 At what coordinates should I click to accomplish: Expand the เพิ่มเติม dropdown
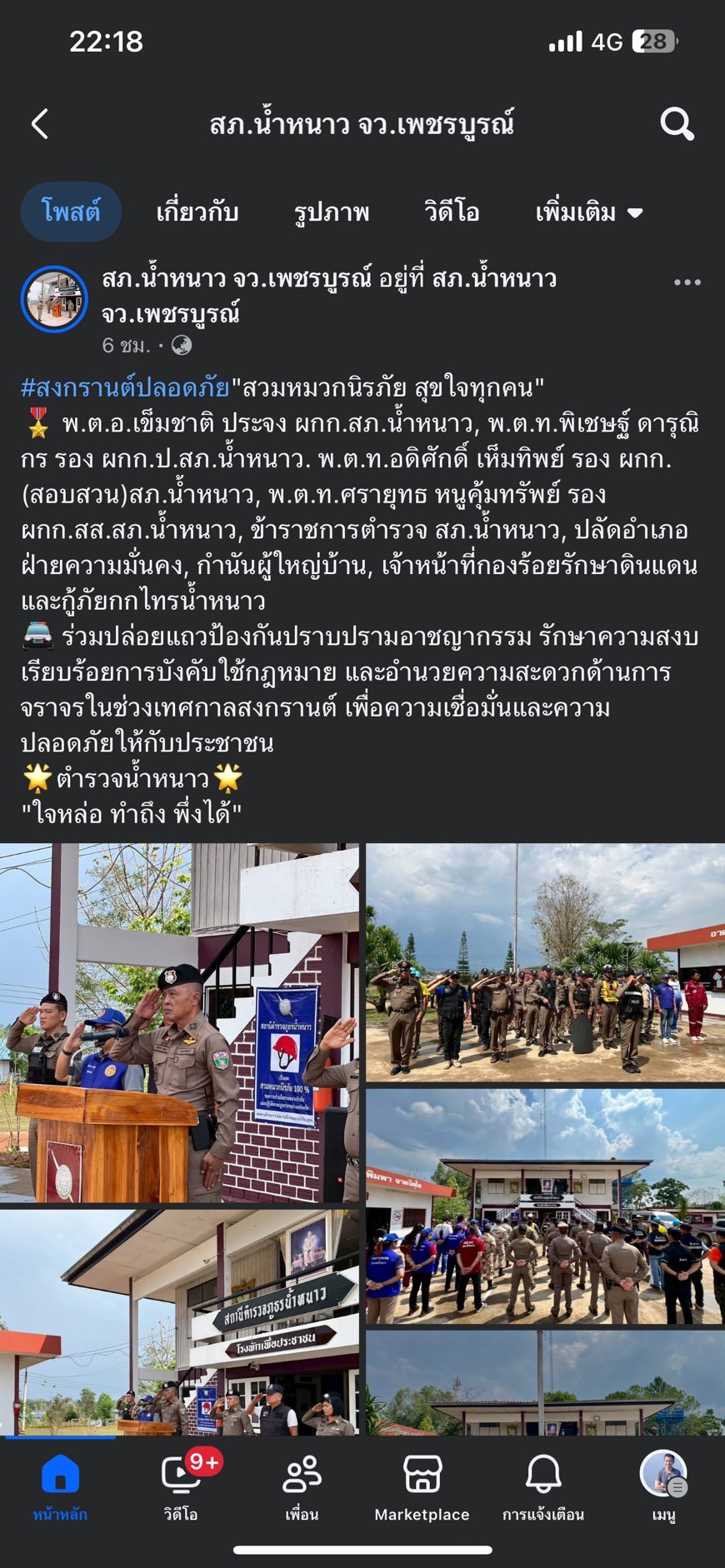588,212
